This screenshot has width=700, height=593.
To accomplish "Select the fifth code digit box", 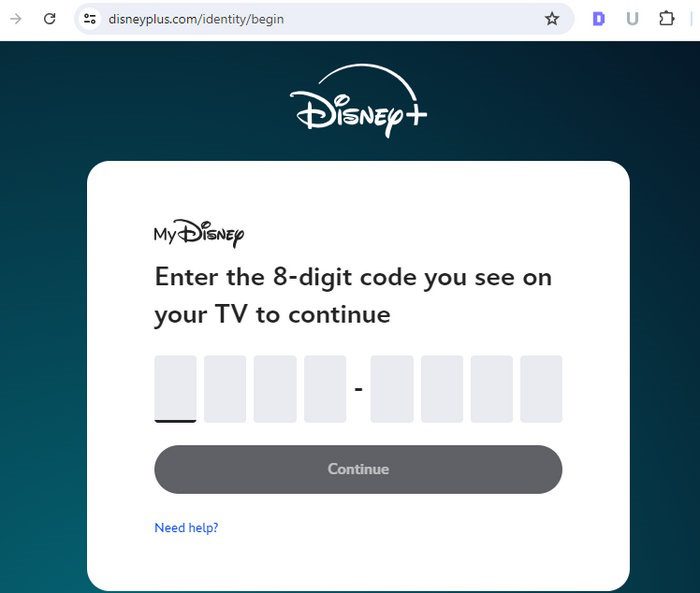I will (x=391, y=389).
